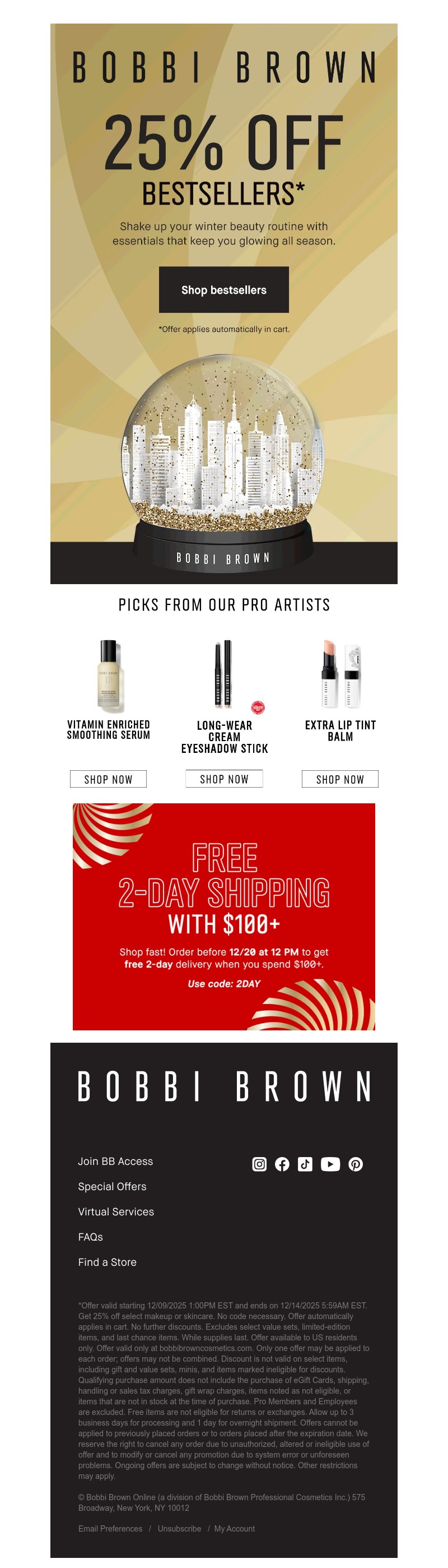
Task: Shop now for Vitamin Enriched Smoothing Serum
Action: tap(108, 779)
